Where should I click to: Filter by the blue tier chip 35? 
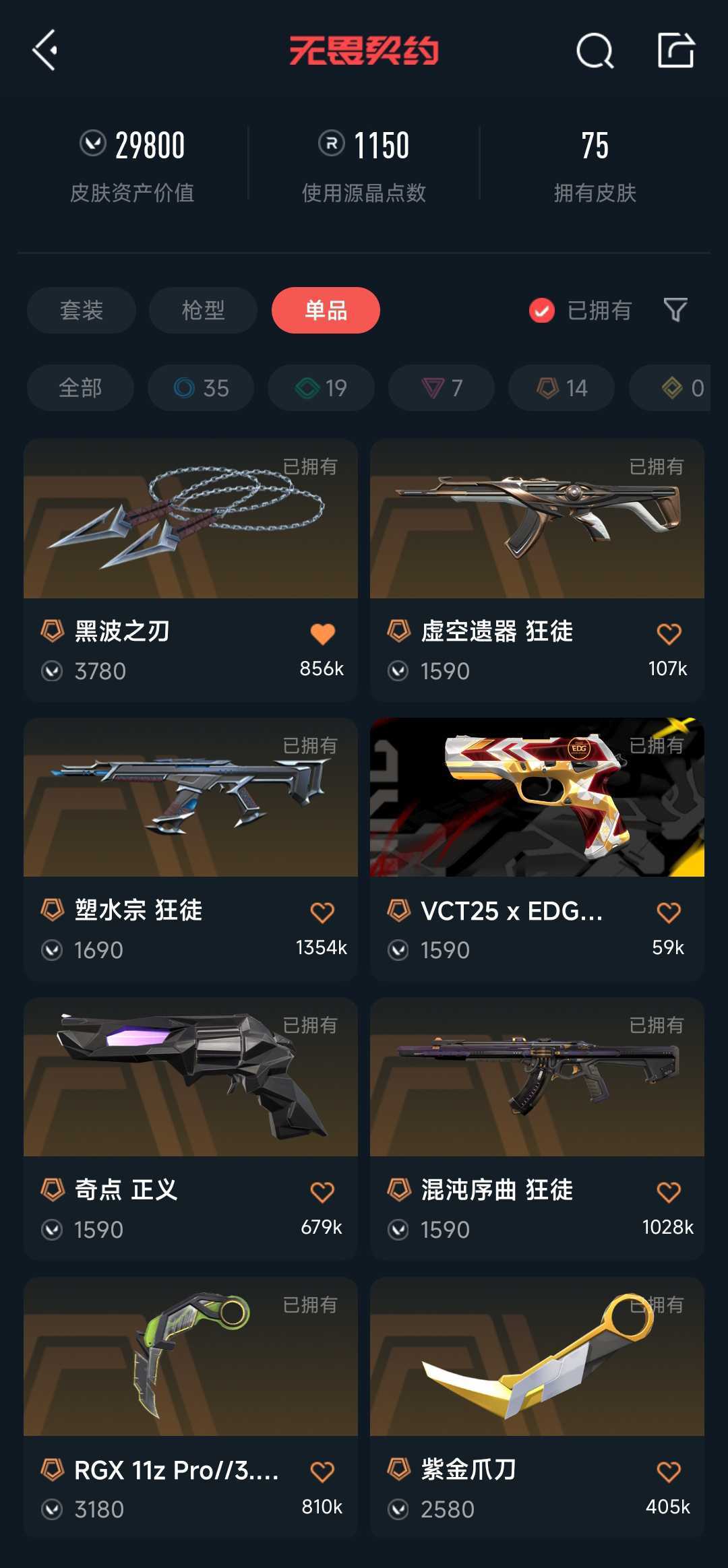pyautogui.click(x=201, y=387)
